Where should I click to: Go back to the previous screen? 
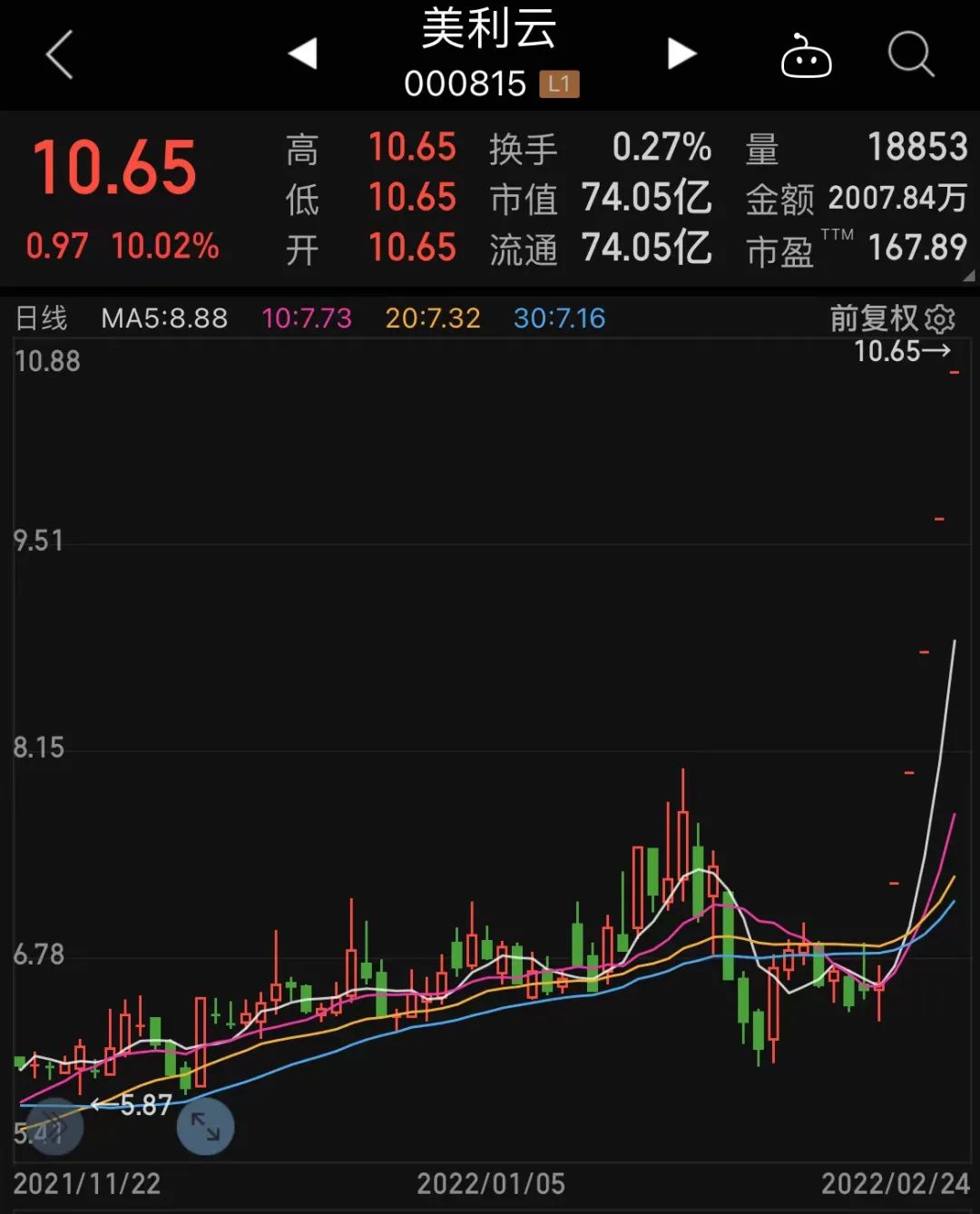point(60,54)
